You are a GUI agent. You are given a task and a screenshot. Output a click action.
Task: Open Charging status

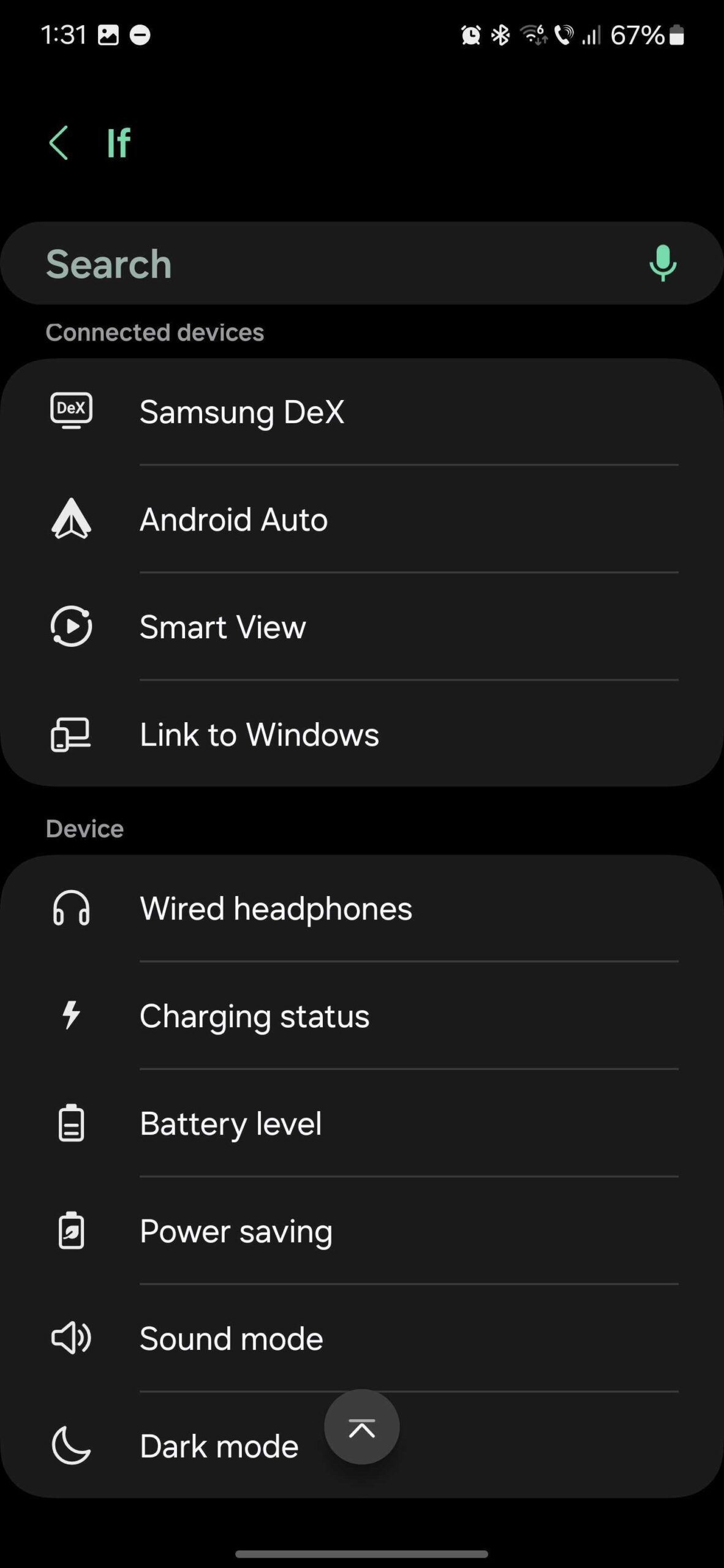pos(361,1016)
